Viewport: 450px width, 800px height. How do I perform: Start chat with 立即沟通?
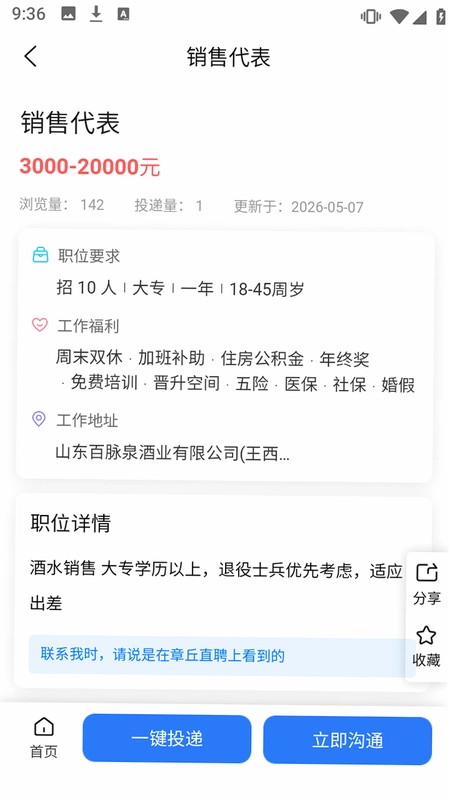coord(347,740)
